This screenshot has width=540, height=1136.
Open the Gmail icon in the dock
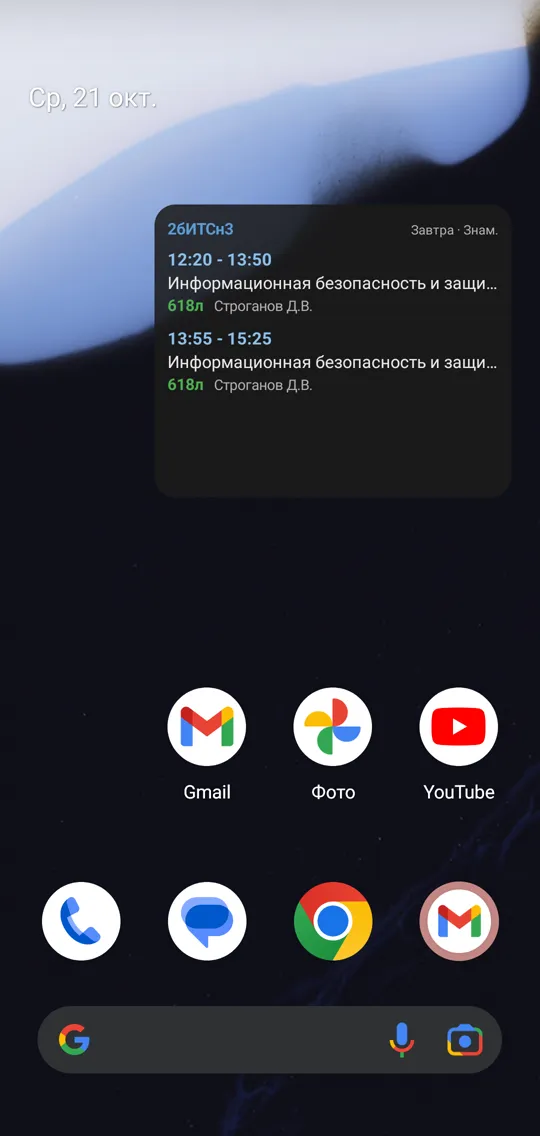point(459,921)
